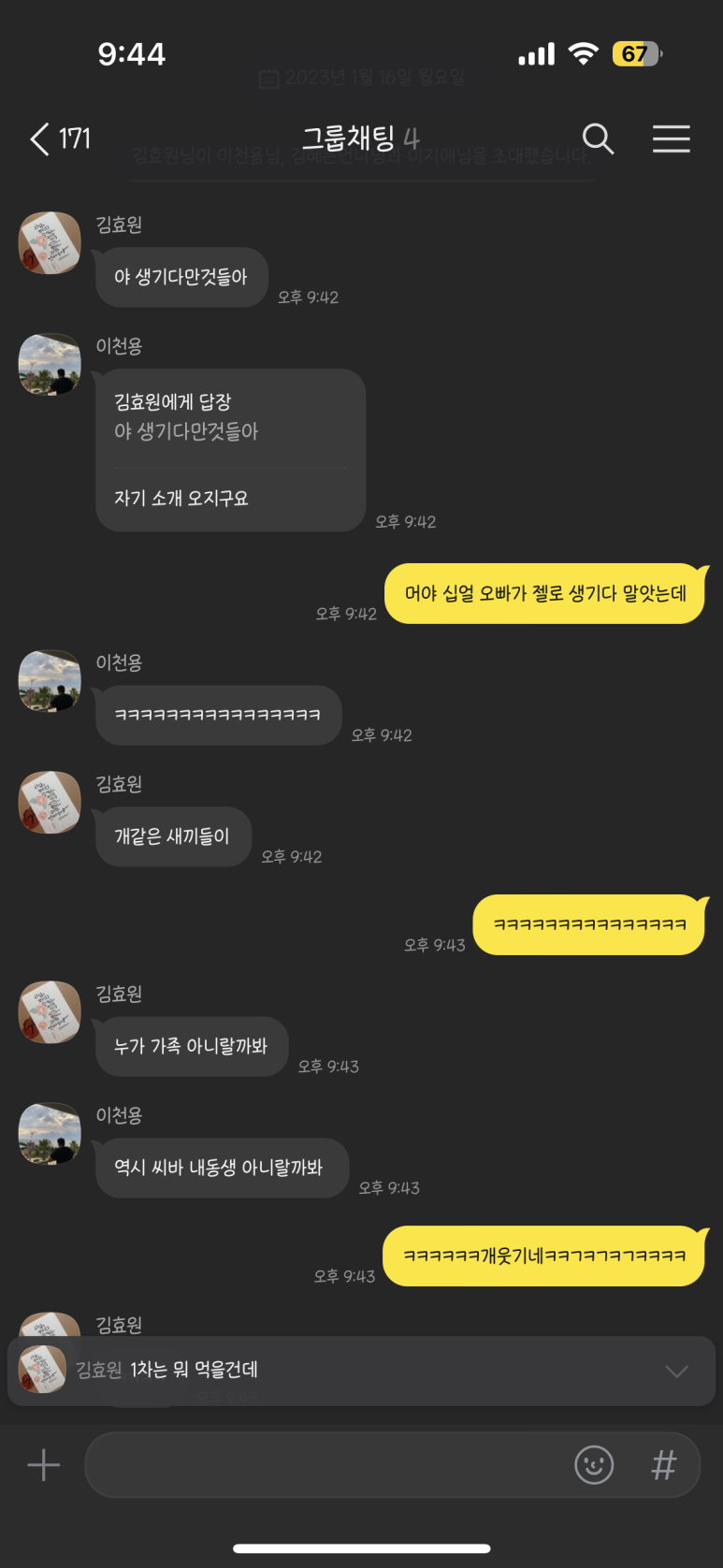This screenshot has height=1568, width=723.
Task: Open the hashtag search button
Action: pyautogui.click(x=663, y=1465)
